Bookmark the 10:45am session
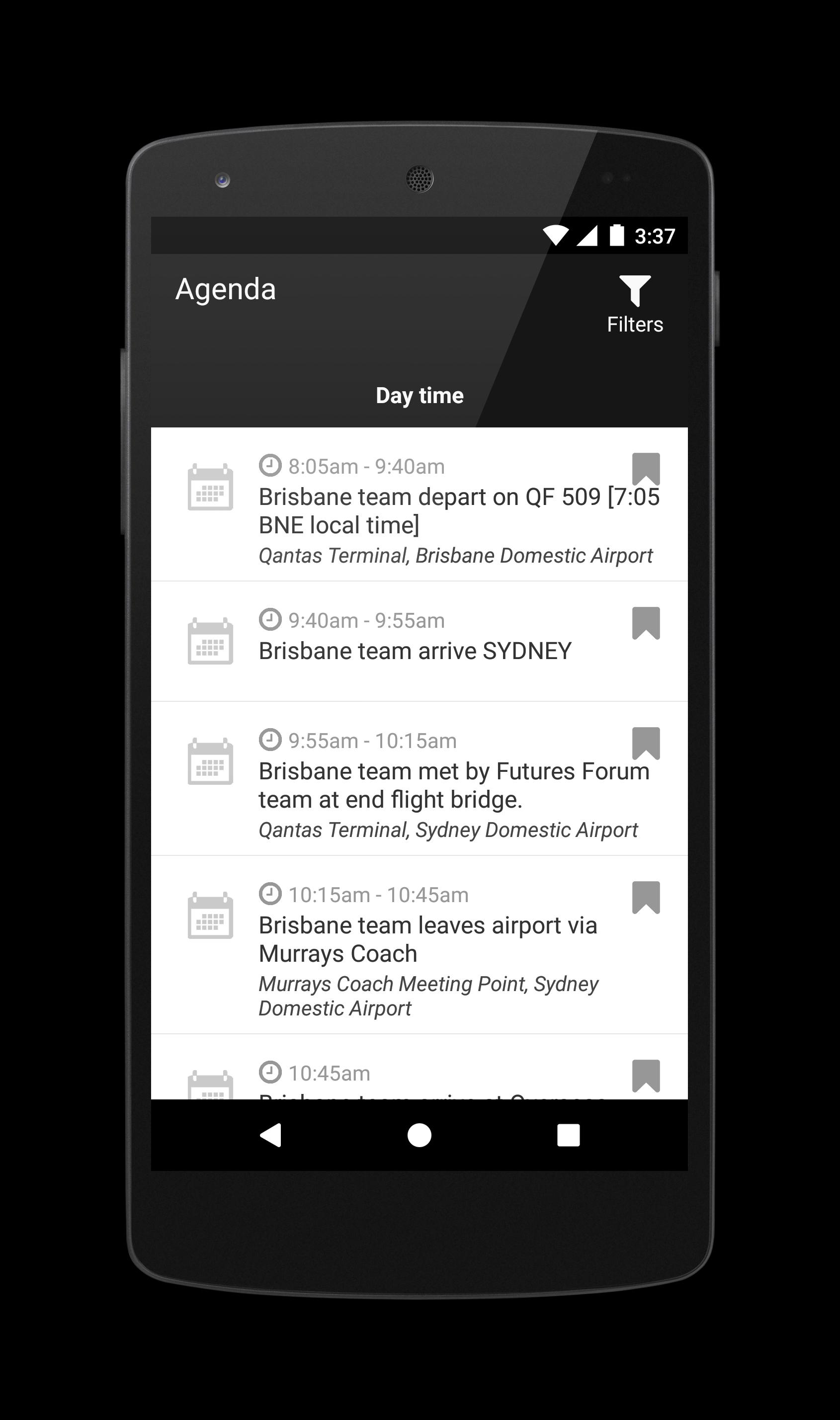 (645, 1075)
